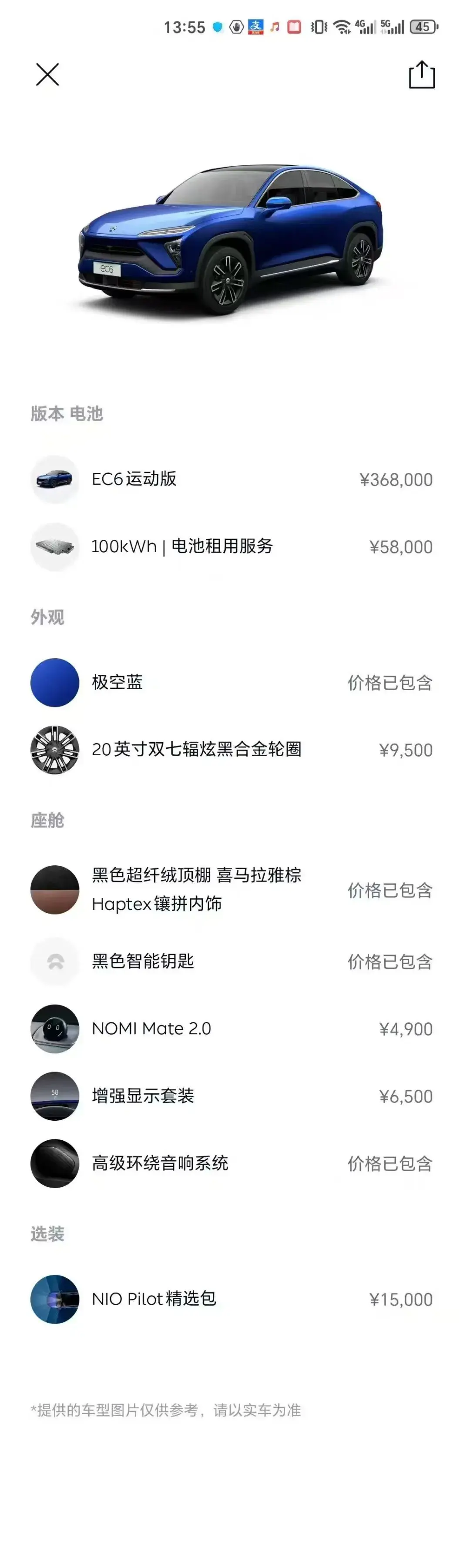470x1568 pixels.
Task: Share this EC6 configuration
Action: 421,75
